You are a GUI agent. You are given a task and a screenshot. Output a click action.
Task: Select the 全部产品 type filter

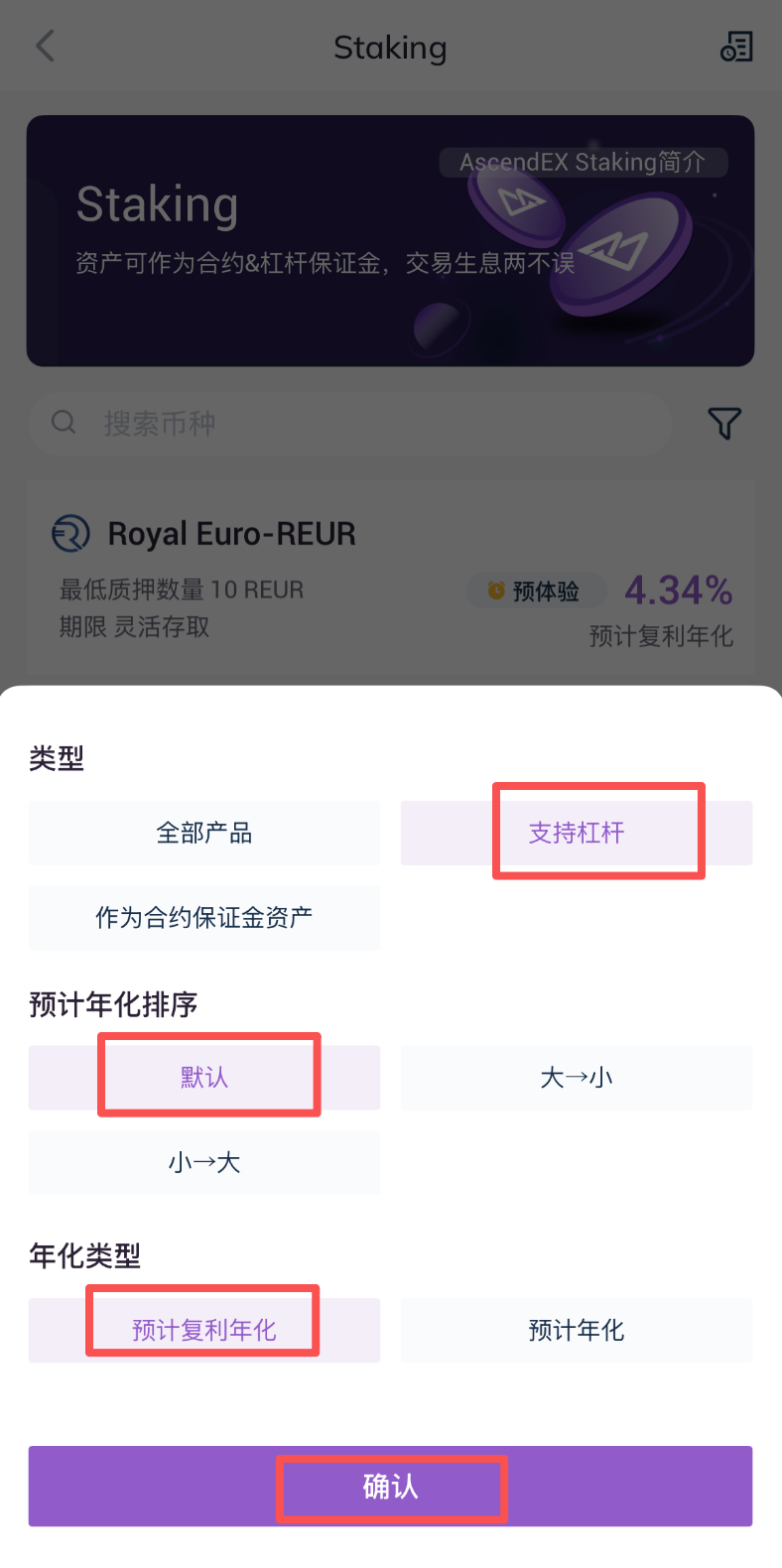tap(203, 833)
